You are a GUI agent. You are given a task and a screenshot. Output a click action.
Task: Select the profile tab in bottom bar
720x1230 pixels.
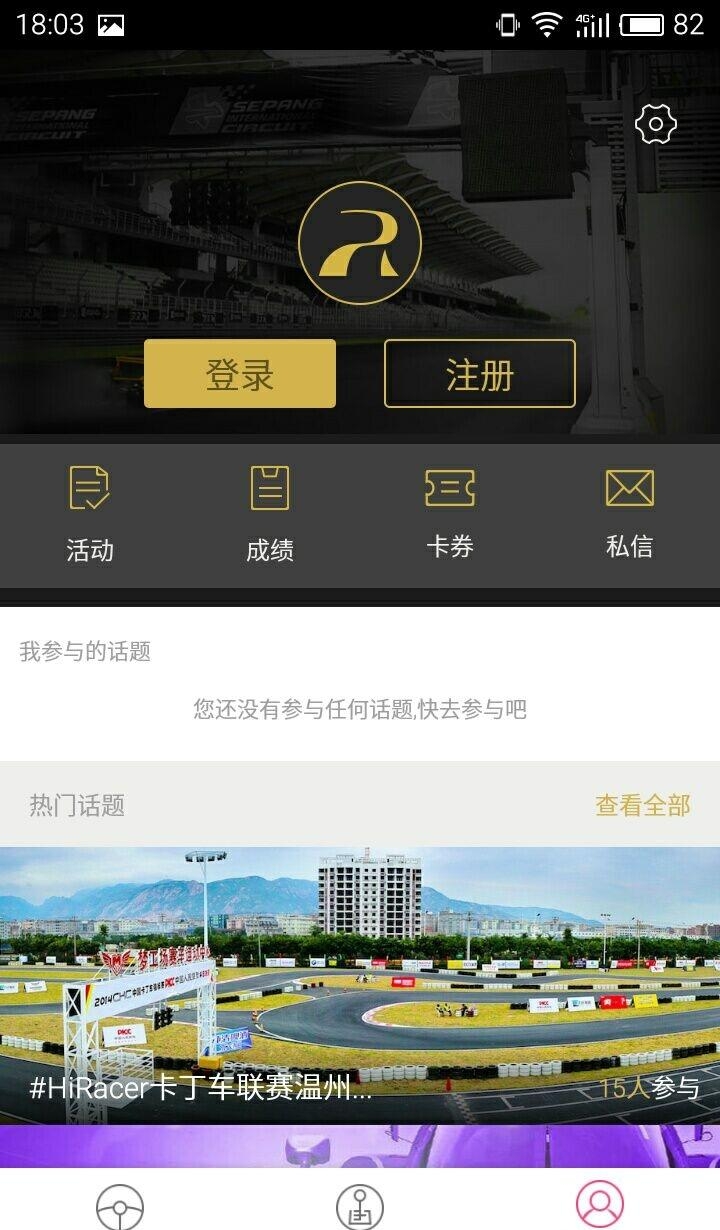(x=600, y=1206)
